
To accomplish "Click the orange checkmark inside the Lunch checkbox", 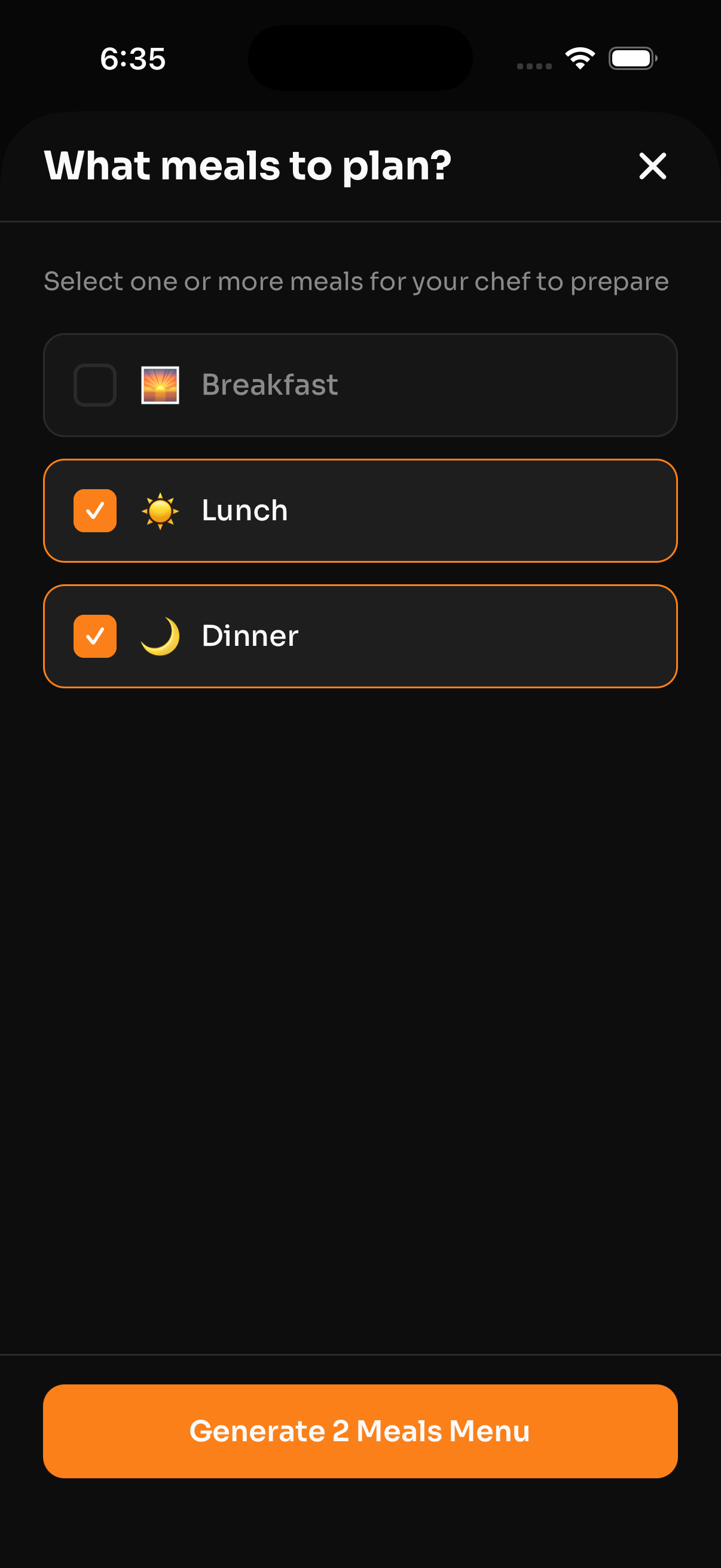I will [x=95, y=511].
